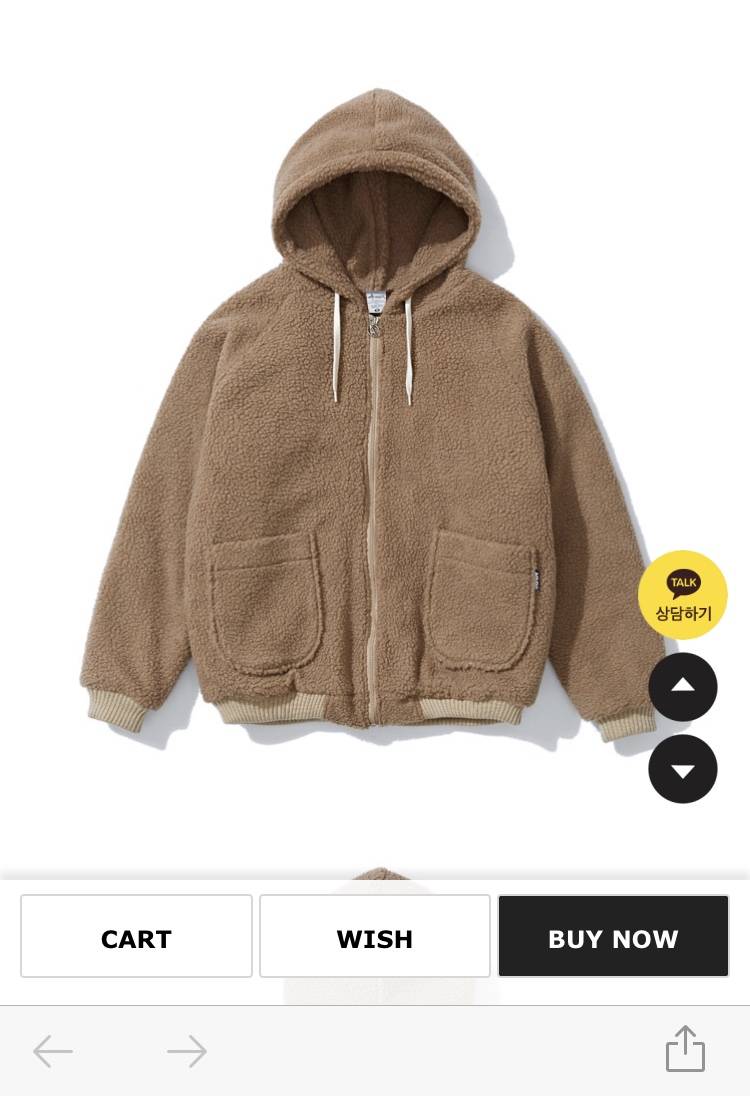The image size is (750, 1096).
Task: Jump to top with the up arrow
Action: pos(683,687)
